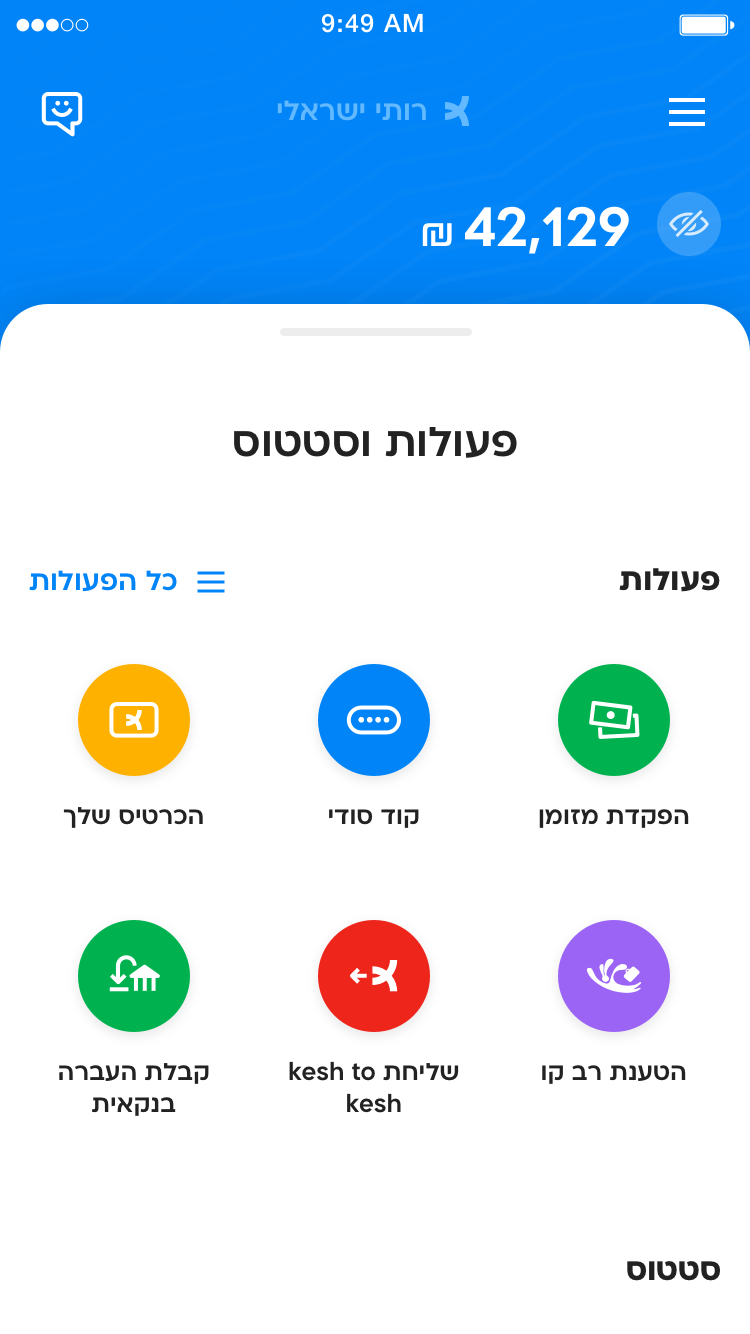Tap the sheet drag handle
Screen dimensions: 750x1334
[375, 332]
